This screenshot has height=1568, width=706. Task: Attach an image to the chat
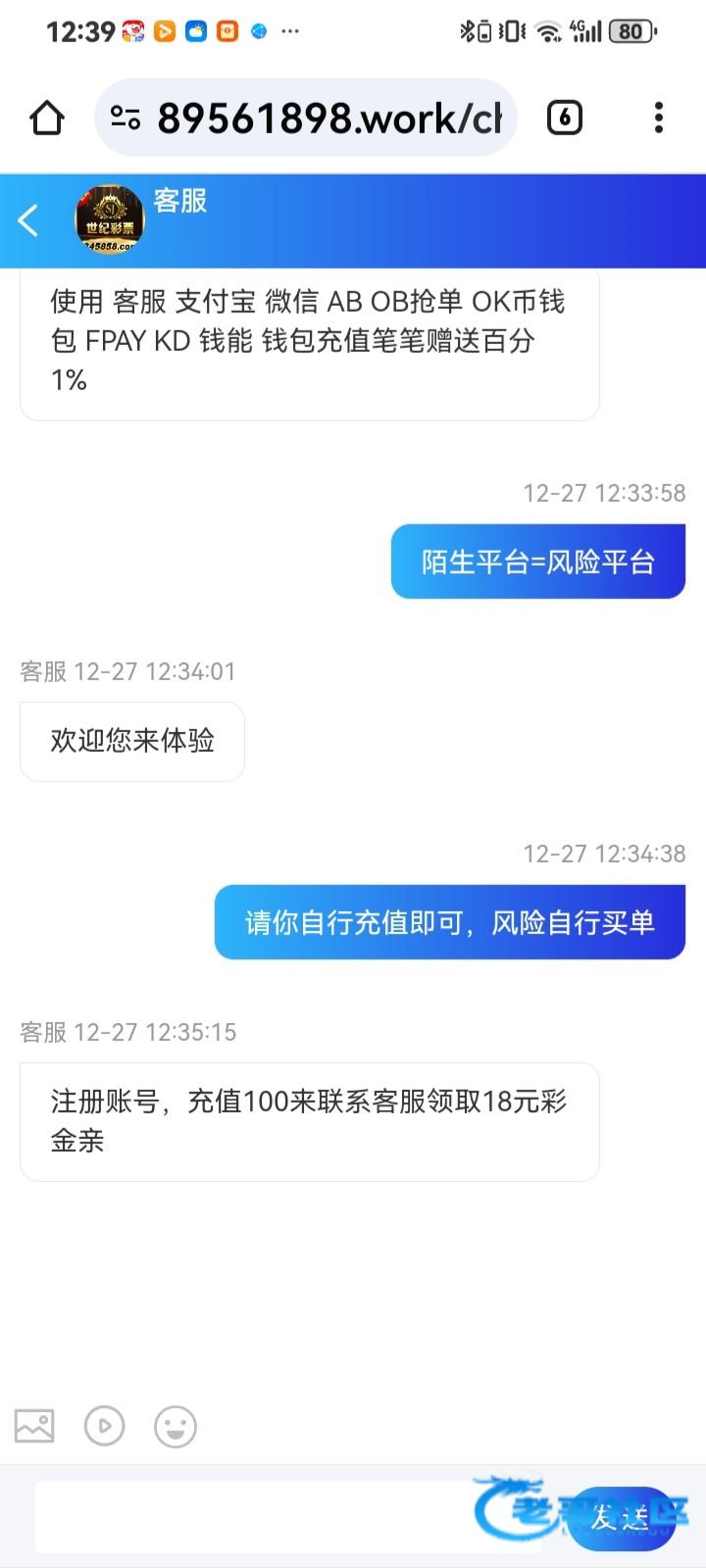coord(34,1426)
